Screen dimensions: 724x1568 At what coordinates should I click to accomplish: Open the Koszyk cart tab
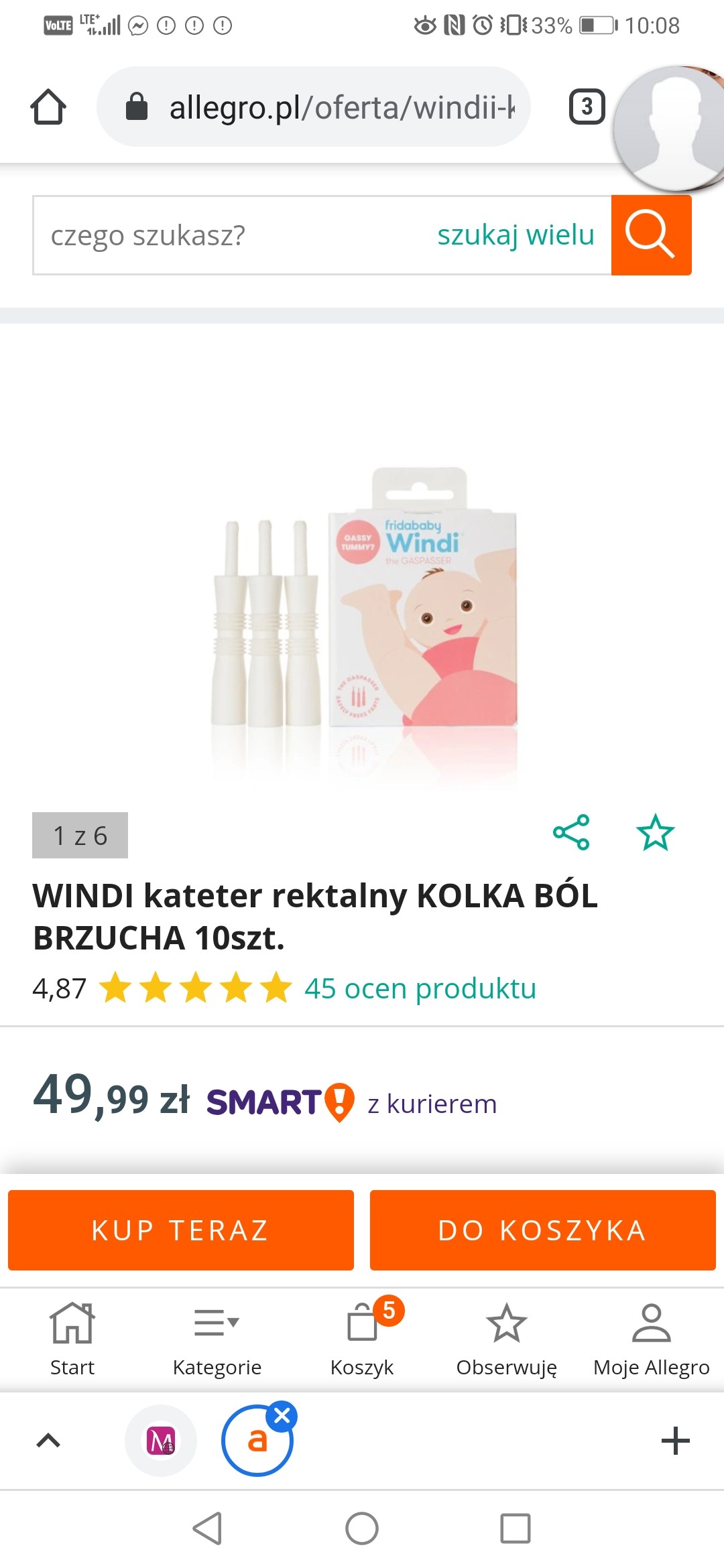[362, 1337]
